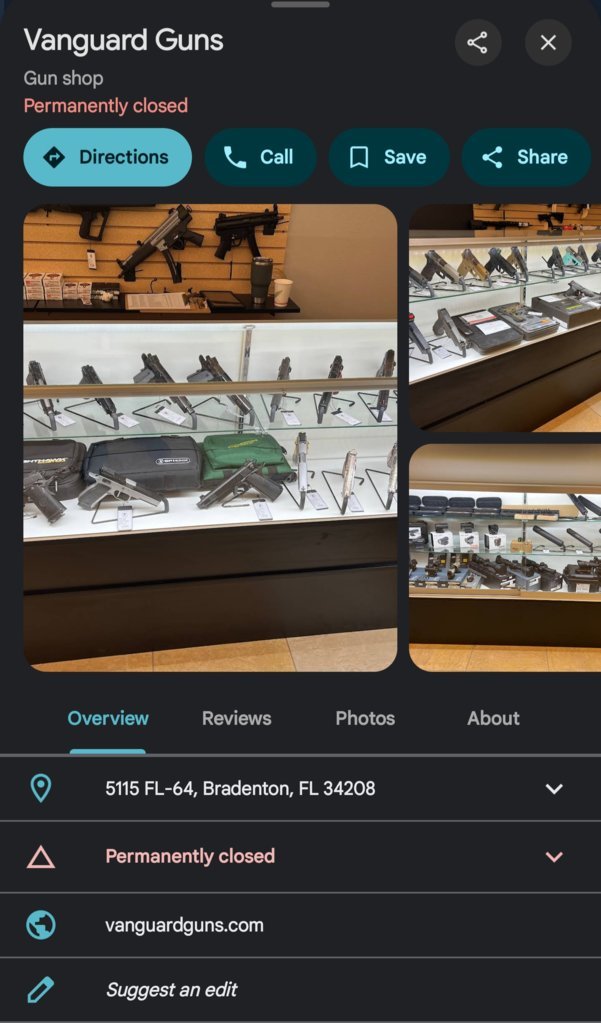601x1023 pixels.
Task: Tap the Share chip button
Action: 525,157
